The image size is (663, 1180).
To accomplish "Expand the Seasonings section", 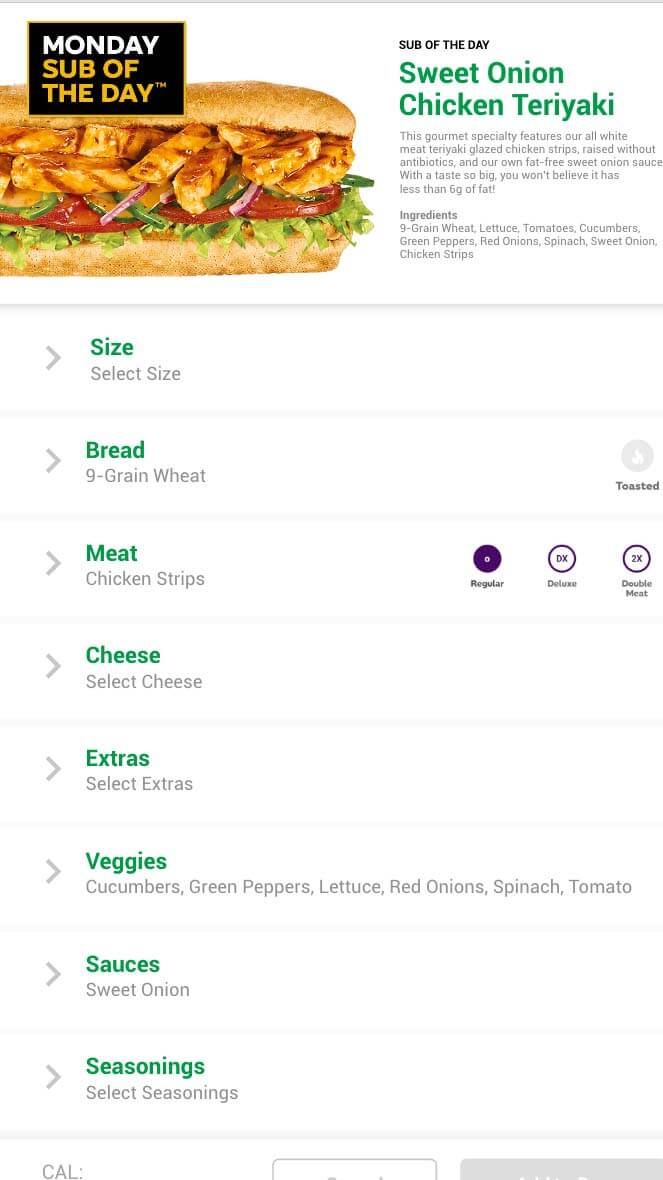I will tap(331, 1079).
